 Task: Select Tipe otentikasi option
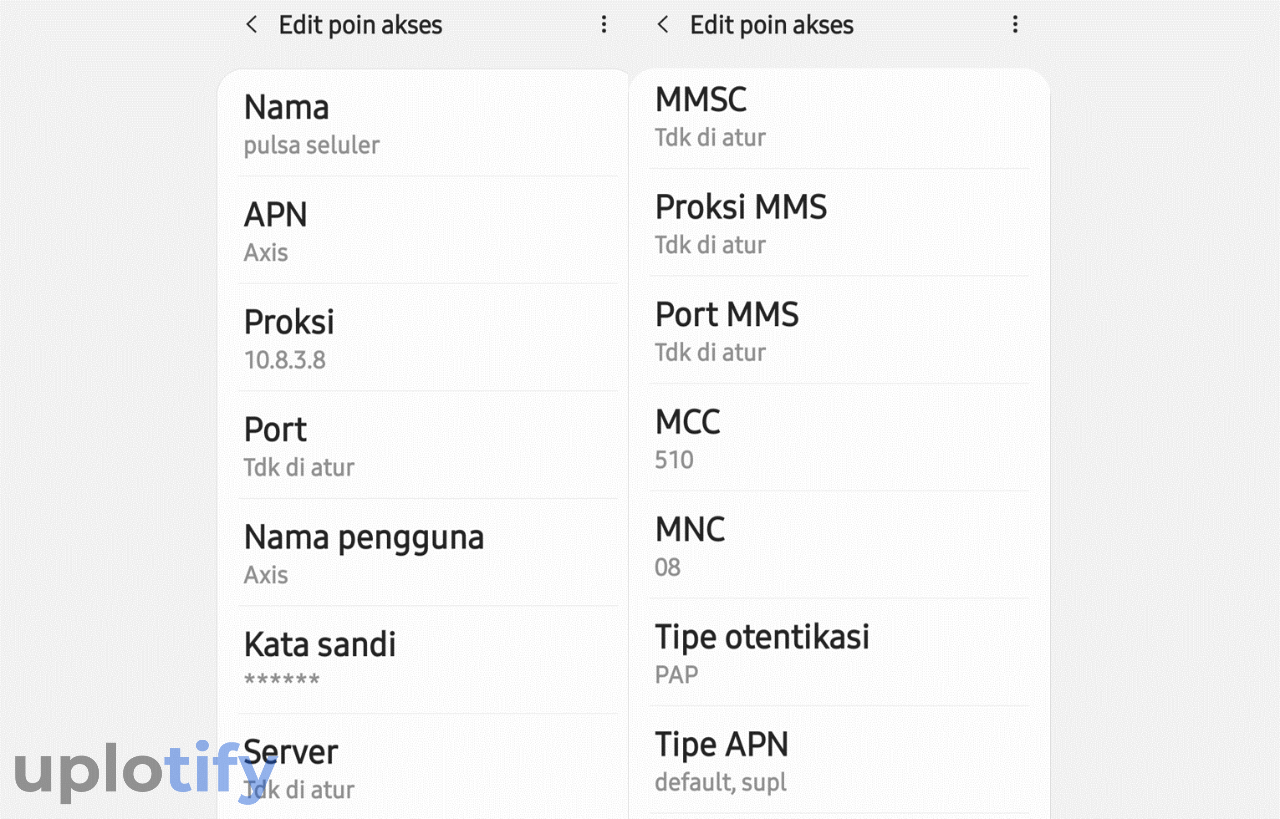(x=838, y=654)
